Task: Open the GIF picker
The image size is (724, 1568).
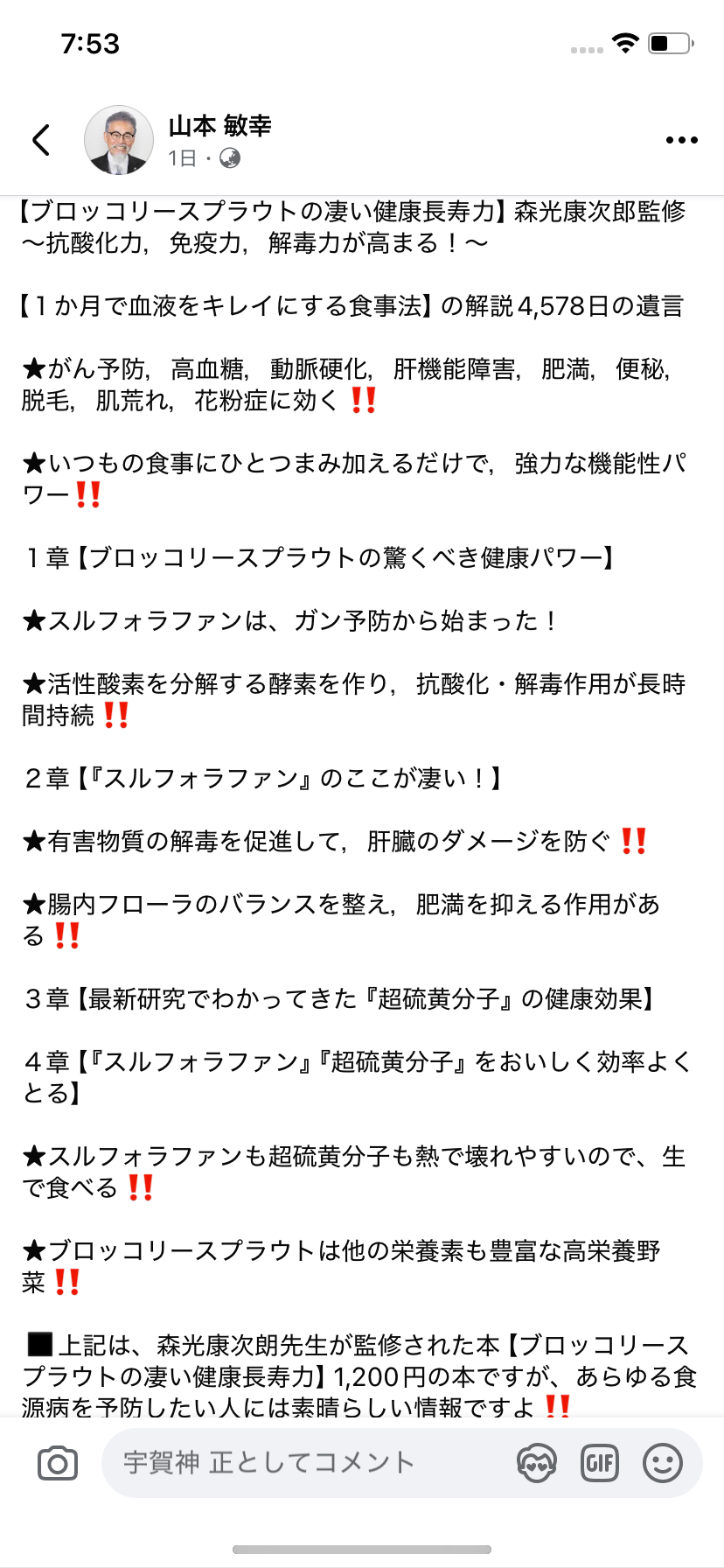Action: coord(600,1463)
